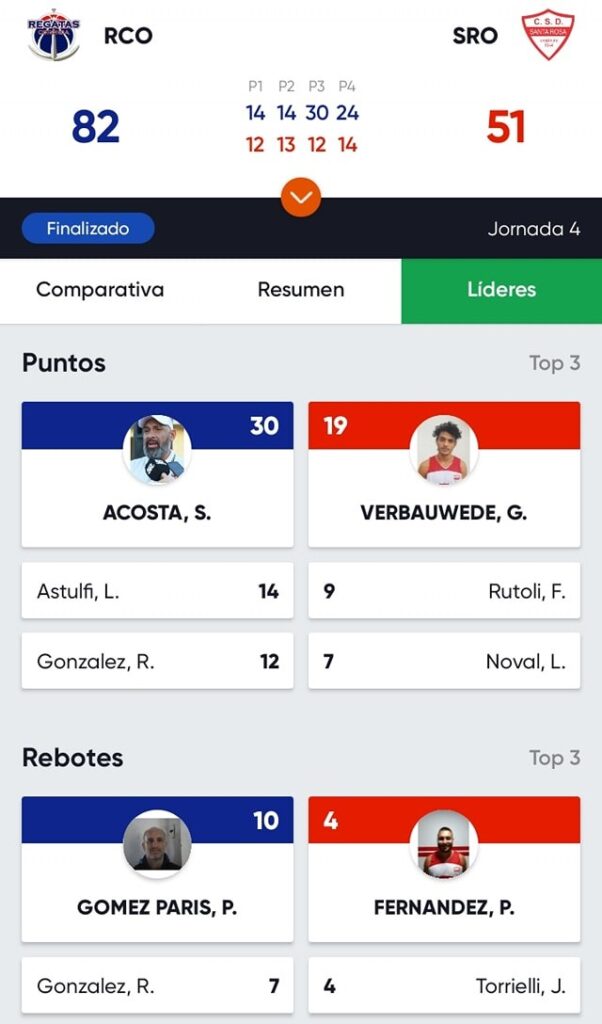Open Astulfi, L. points row

(157, 591)
